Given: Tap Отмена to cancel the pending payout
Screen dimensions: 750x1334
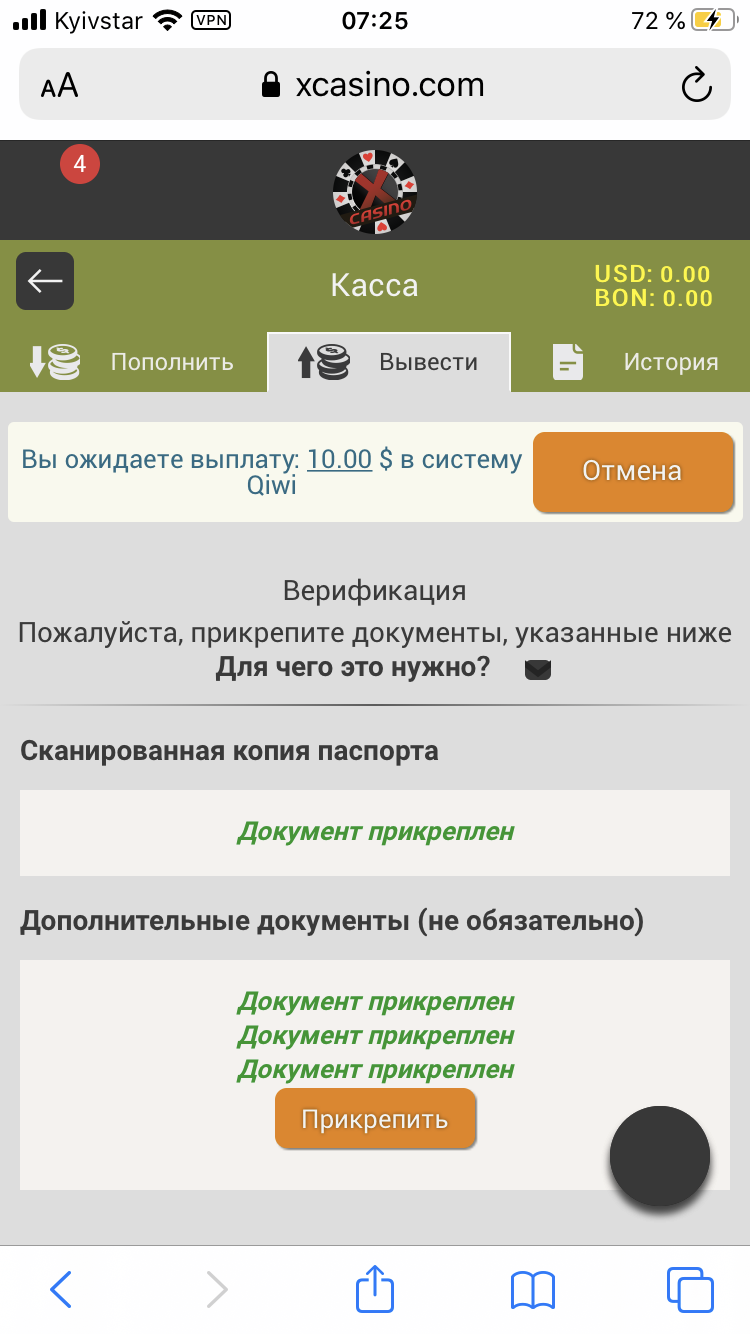Looking at the screenshot, I should tap(633, 471).
